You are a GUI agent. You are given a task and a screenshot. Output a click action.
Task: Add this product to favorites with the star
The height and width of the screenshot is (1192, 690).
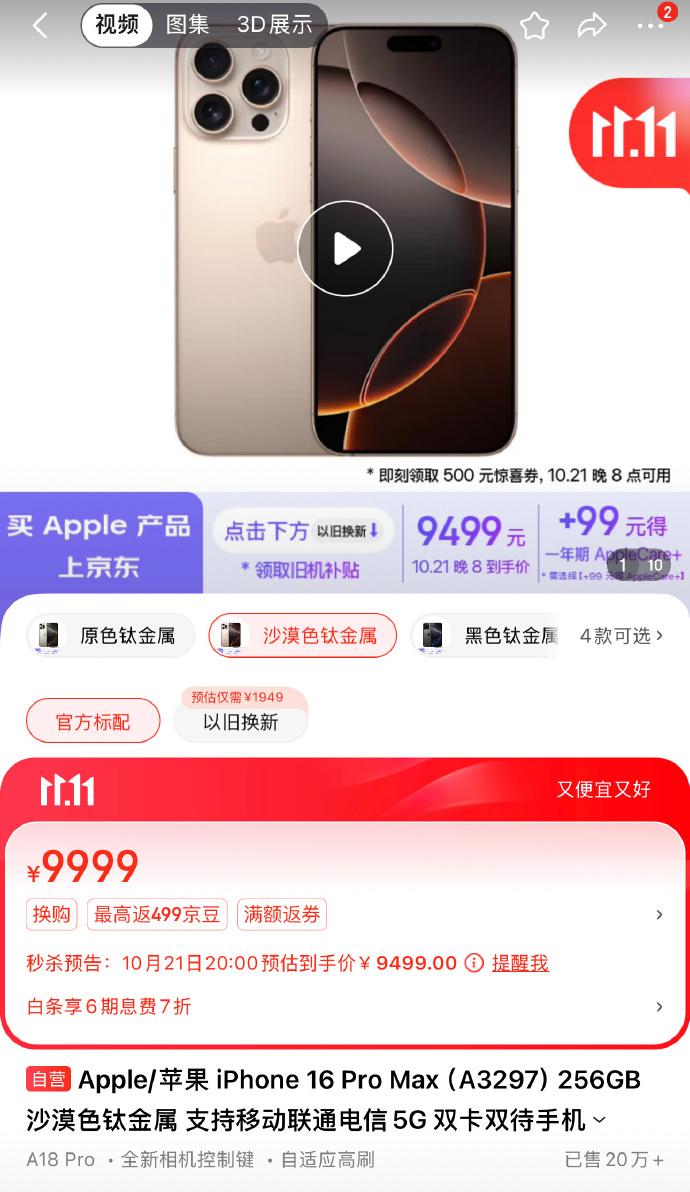[x=534, y=26]
